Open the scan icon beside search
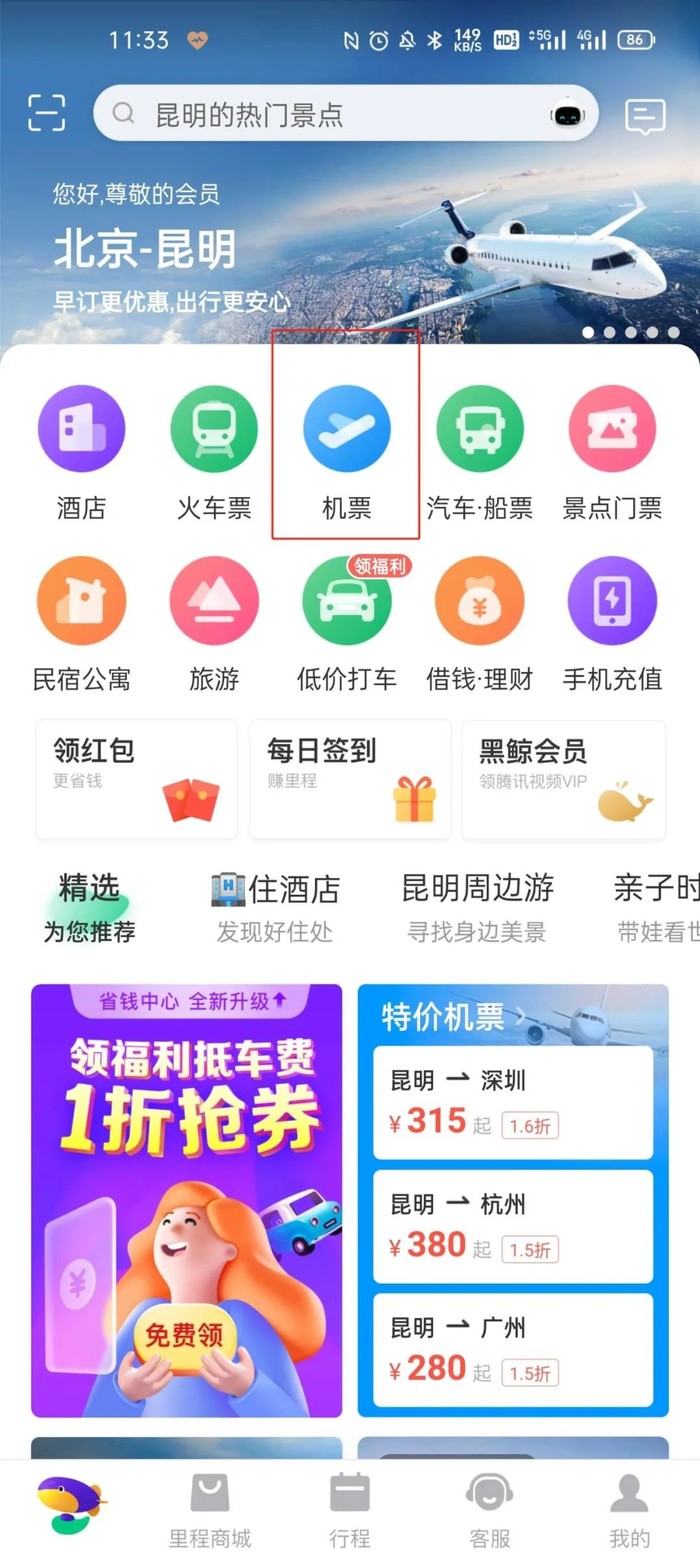Screen dimensions: 700x1563 click(47, 113)
